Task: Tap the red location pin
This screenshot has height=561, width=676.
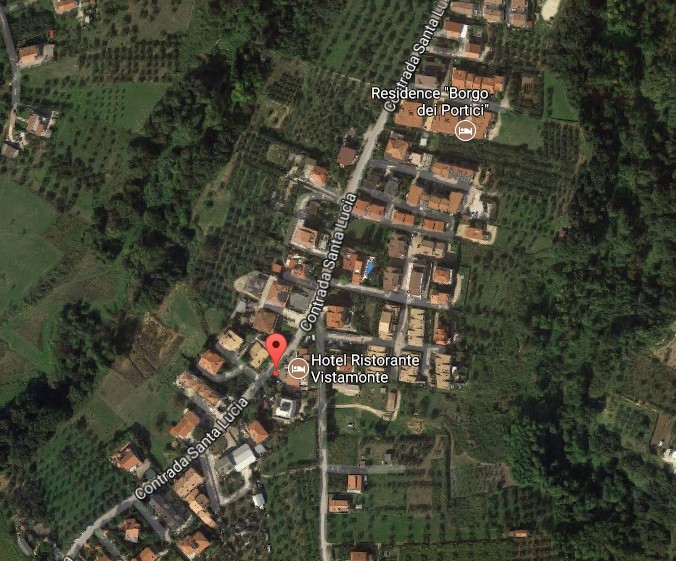Action: point(276,352)
